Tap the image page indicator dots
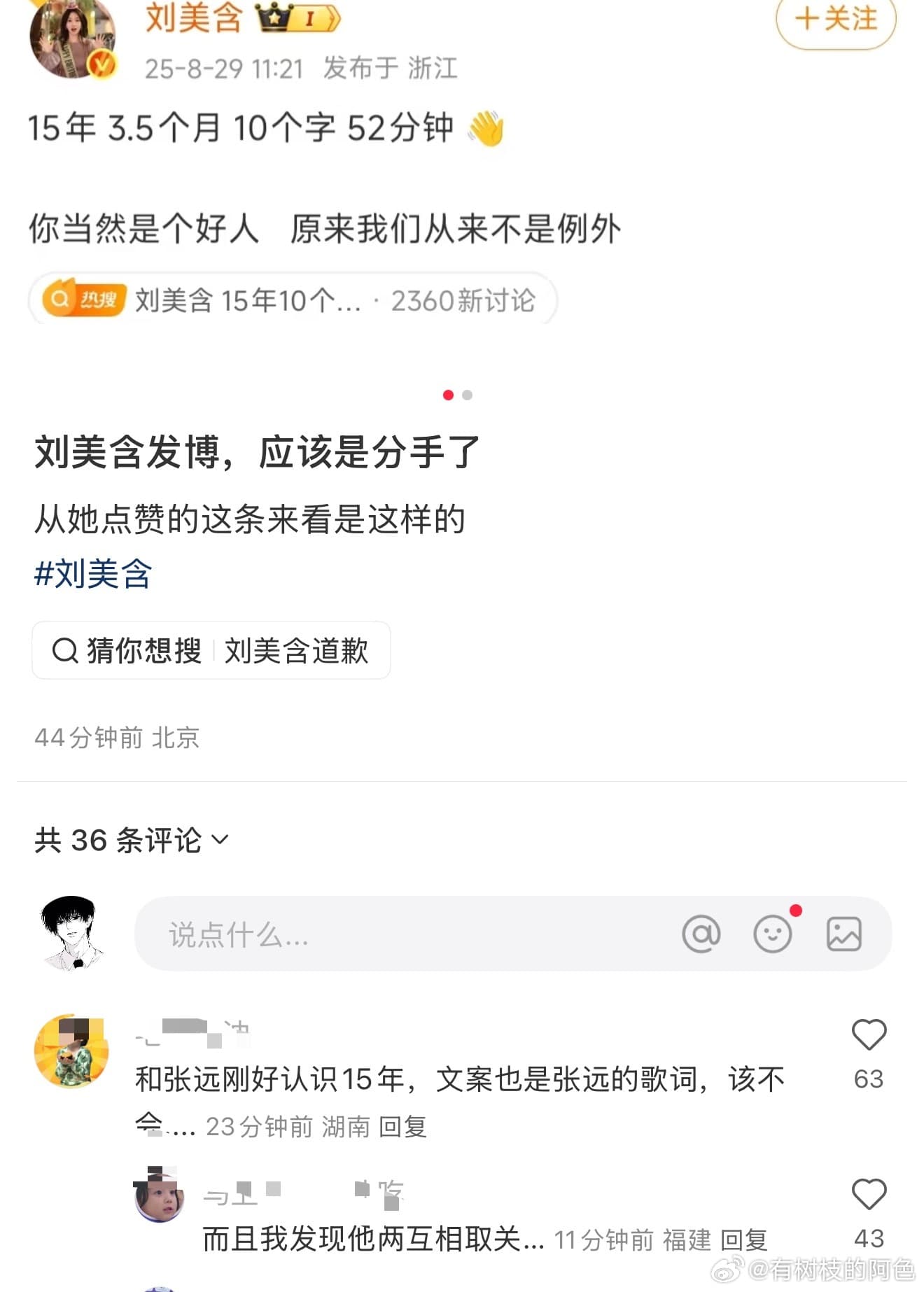 pyautogui.click(x=457, y=395)
